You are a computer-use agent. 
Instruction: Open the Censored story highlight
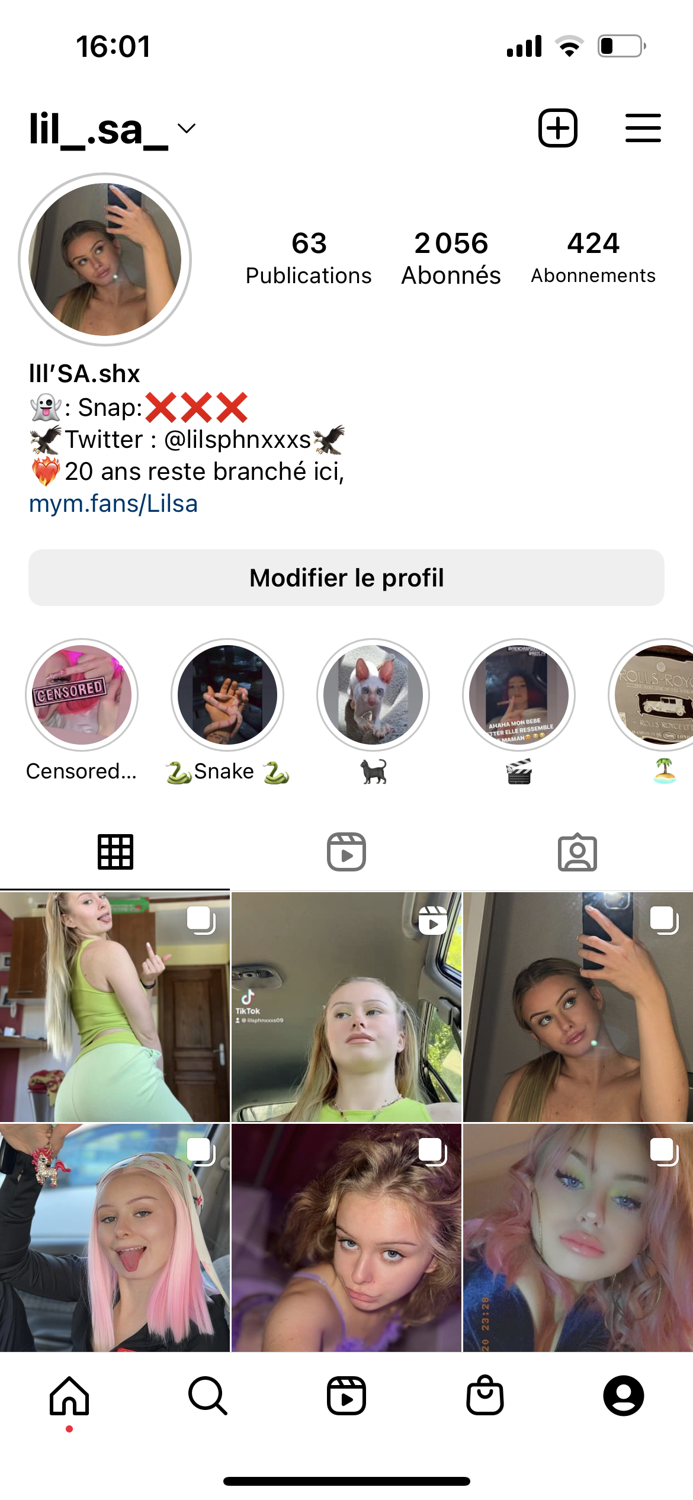(x=81, y=695)
